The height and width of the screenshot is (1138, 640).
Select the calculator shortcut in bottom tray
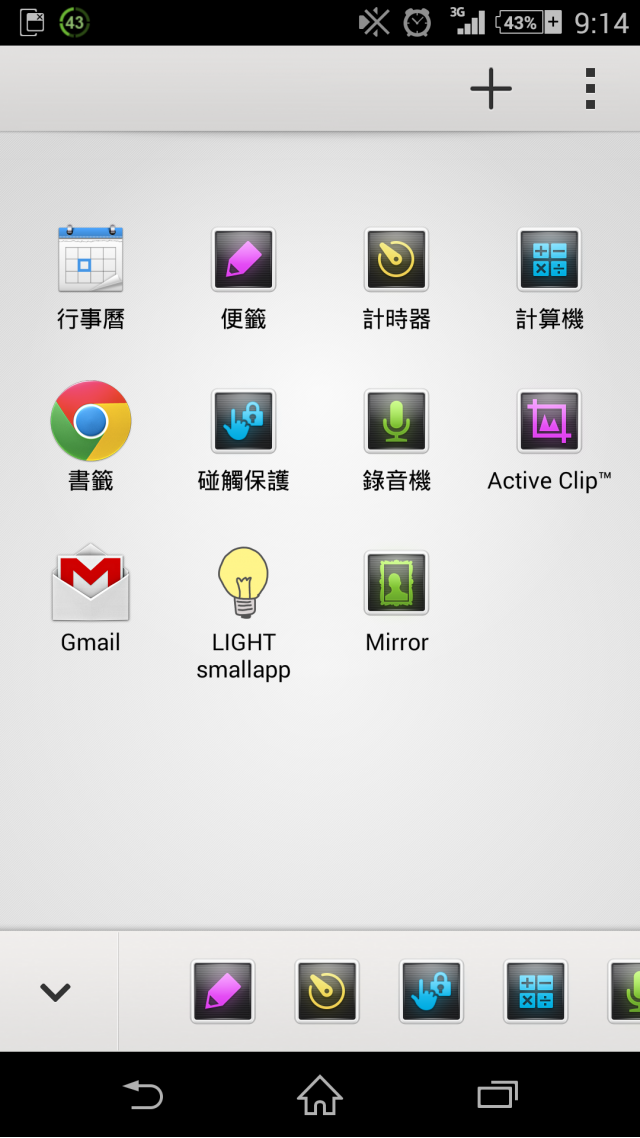536,991
